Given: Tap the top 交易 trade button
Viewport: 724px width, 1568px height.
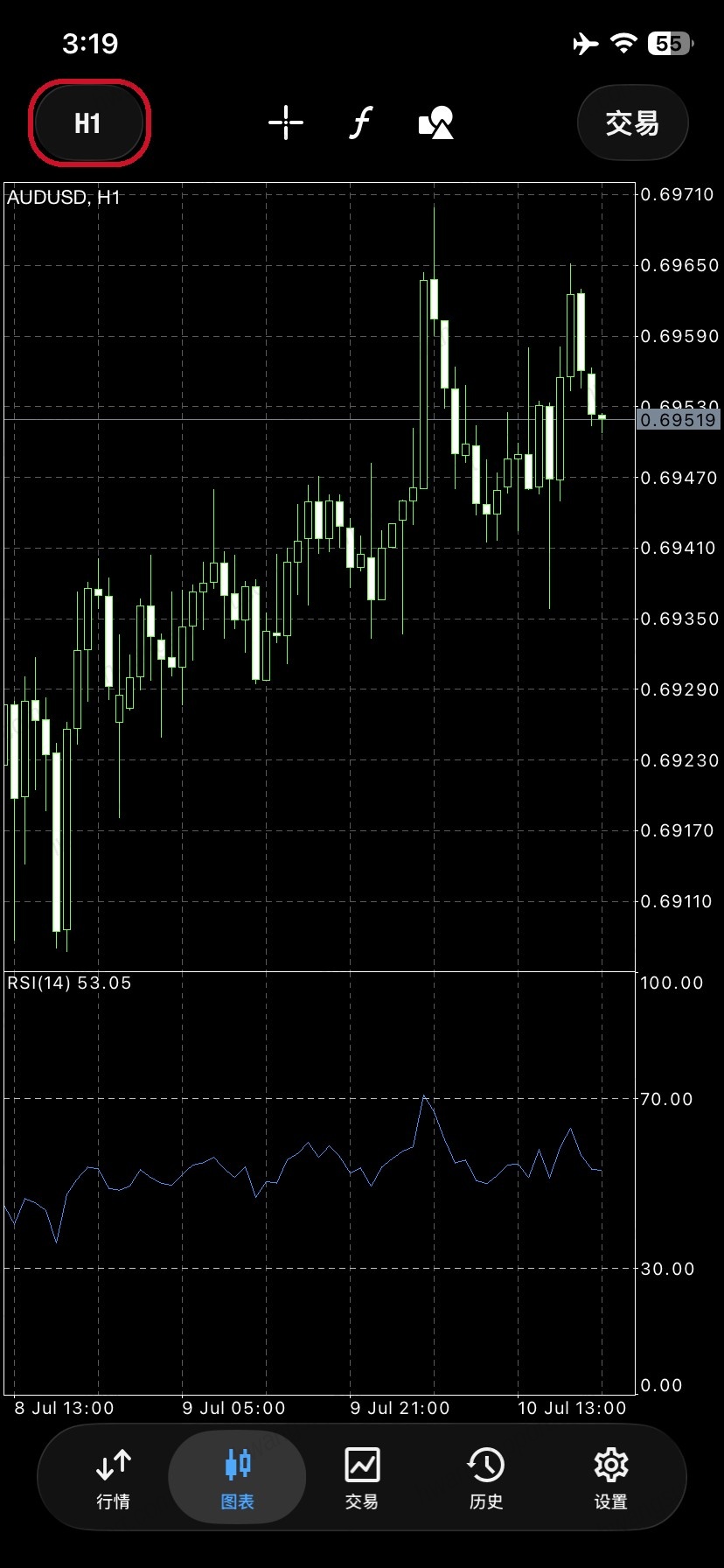Looking at the screenshot, I should (632, 123).
